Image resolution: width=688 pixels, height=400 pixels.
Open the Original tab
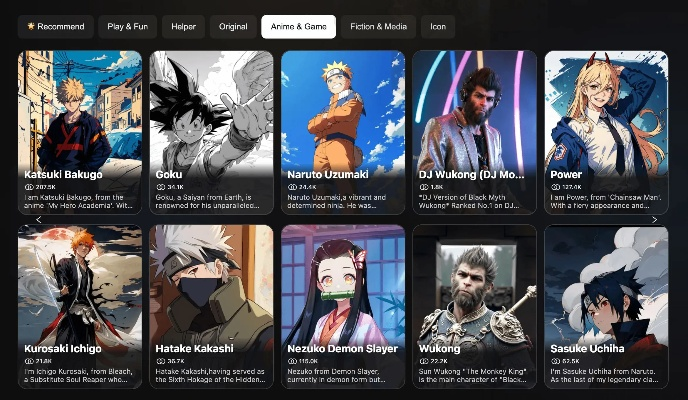[x=233, y=26]
